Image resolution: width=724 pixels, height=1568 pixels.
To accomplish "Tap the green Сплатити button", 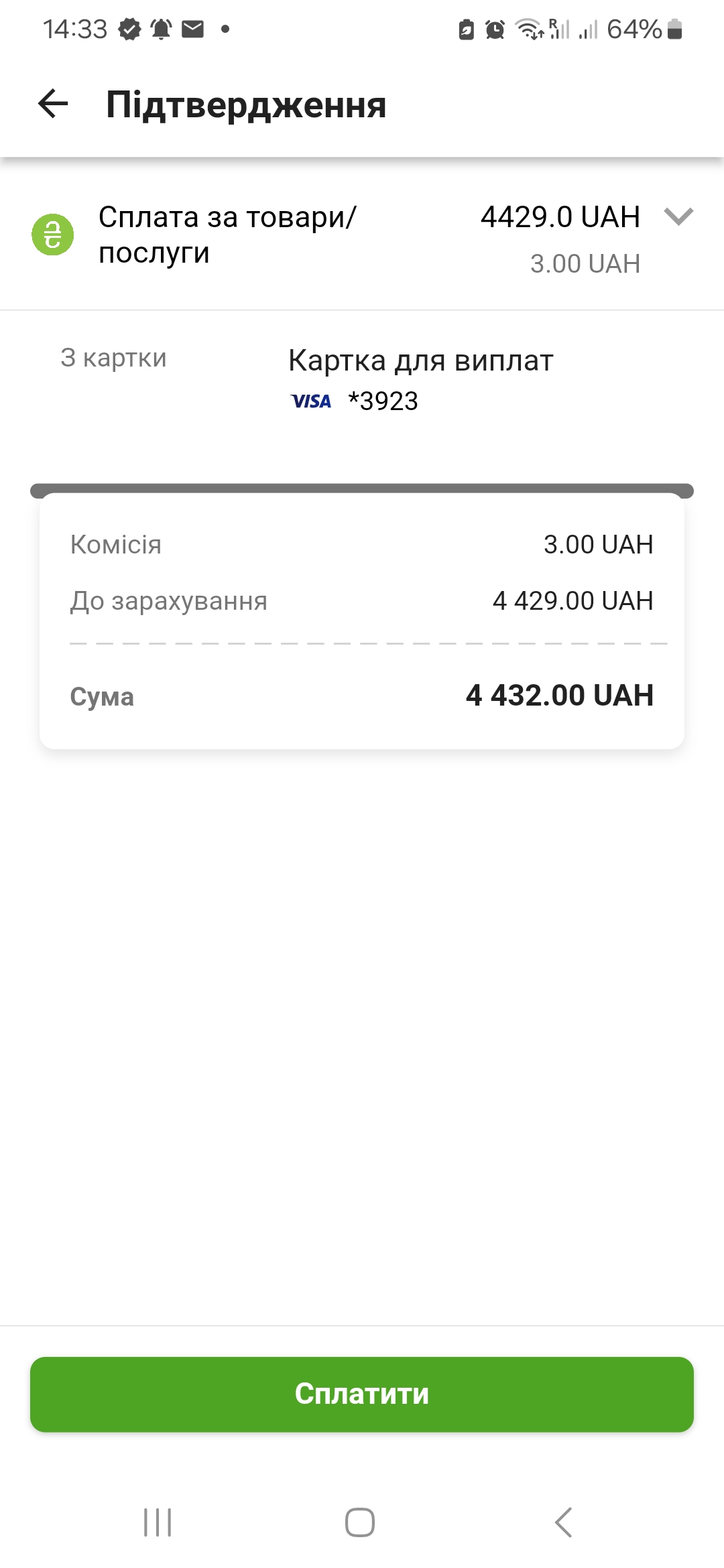I will click(x=362, y=1394).
